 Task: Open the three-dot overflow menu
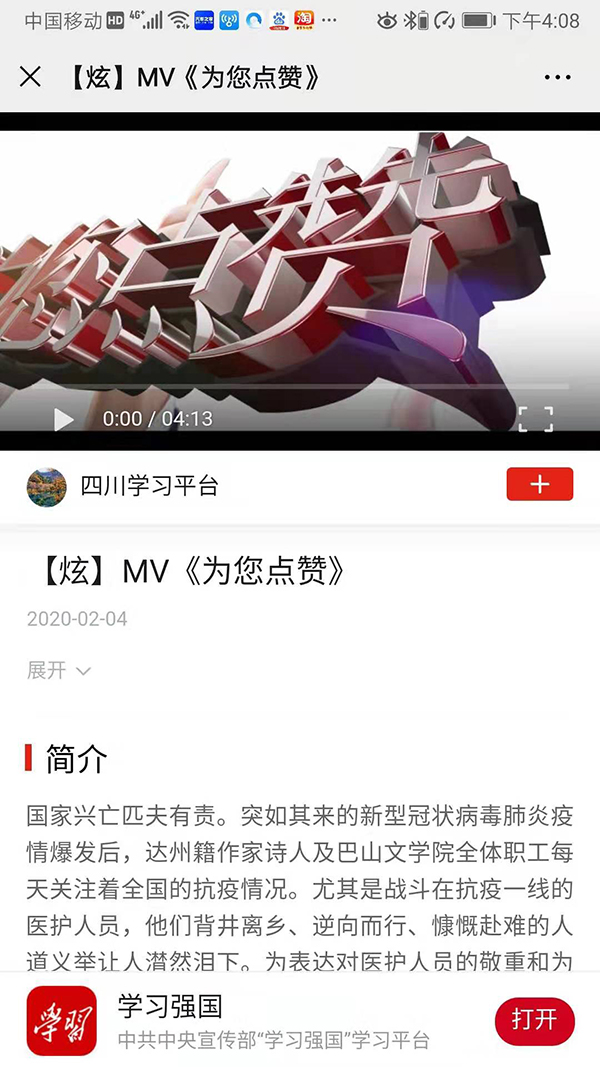click(557, 77)
